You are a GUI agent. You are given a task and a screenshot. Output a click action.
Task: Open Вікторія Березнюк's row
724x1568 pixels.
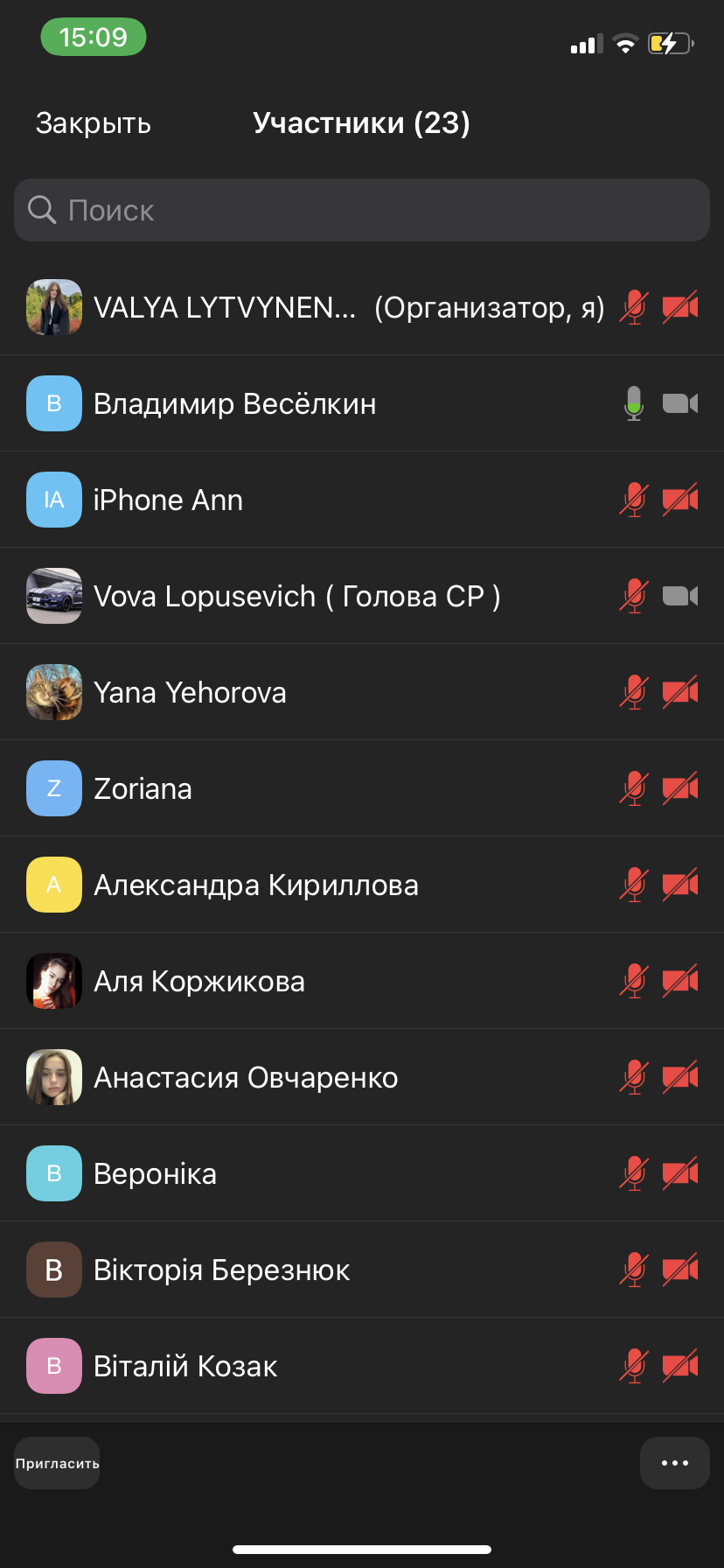(221, 1270)
